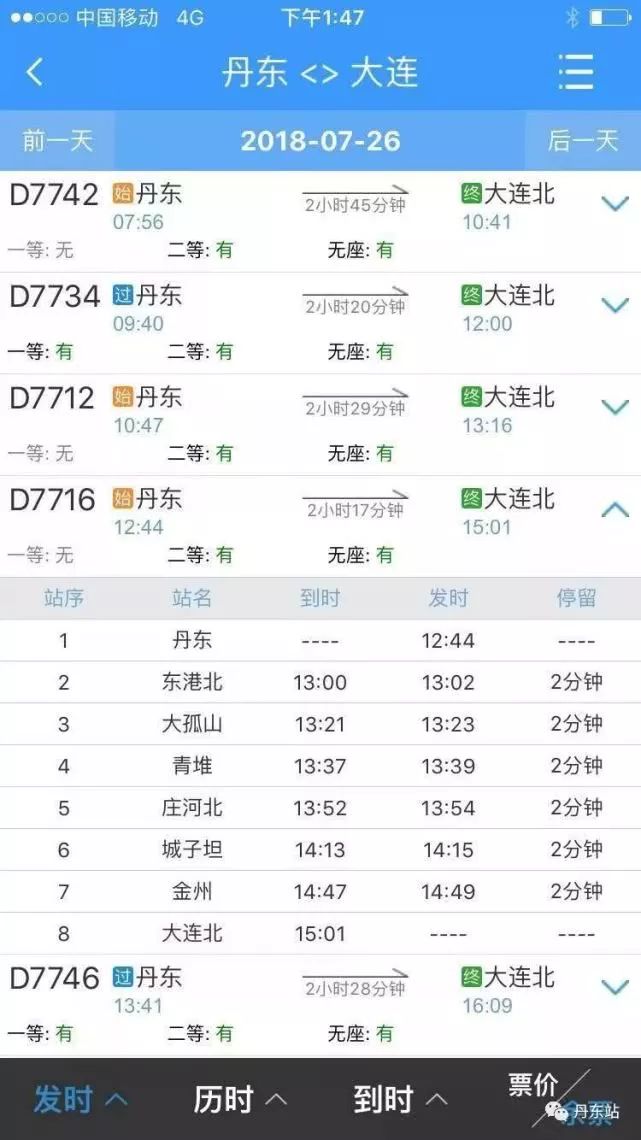Sort by travel duration (历时)
The height and width of the screenshot is (1140, 641).
240,1099
